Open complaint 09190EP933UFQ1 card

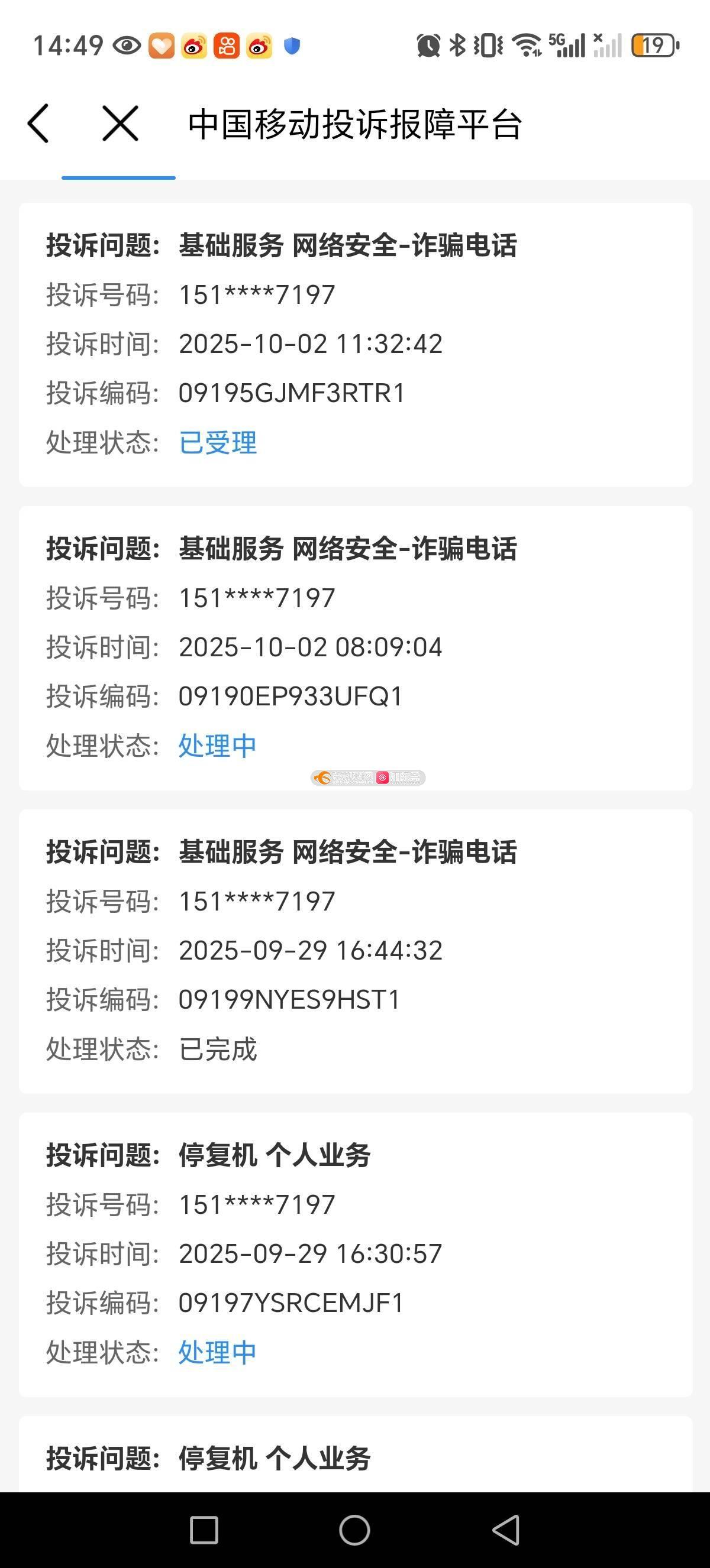click(x=355, y=647)
